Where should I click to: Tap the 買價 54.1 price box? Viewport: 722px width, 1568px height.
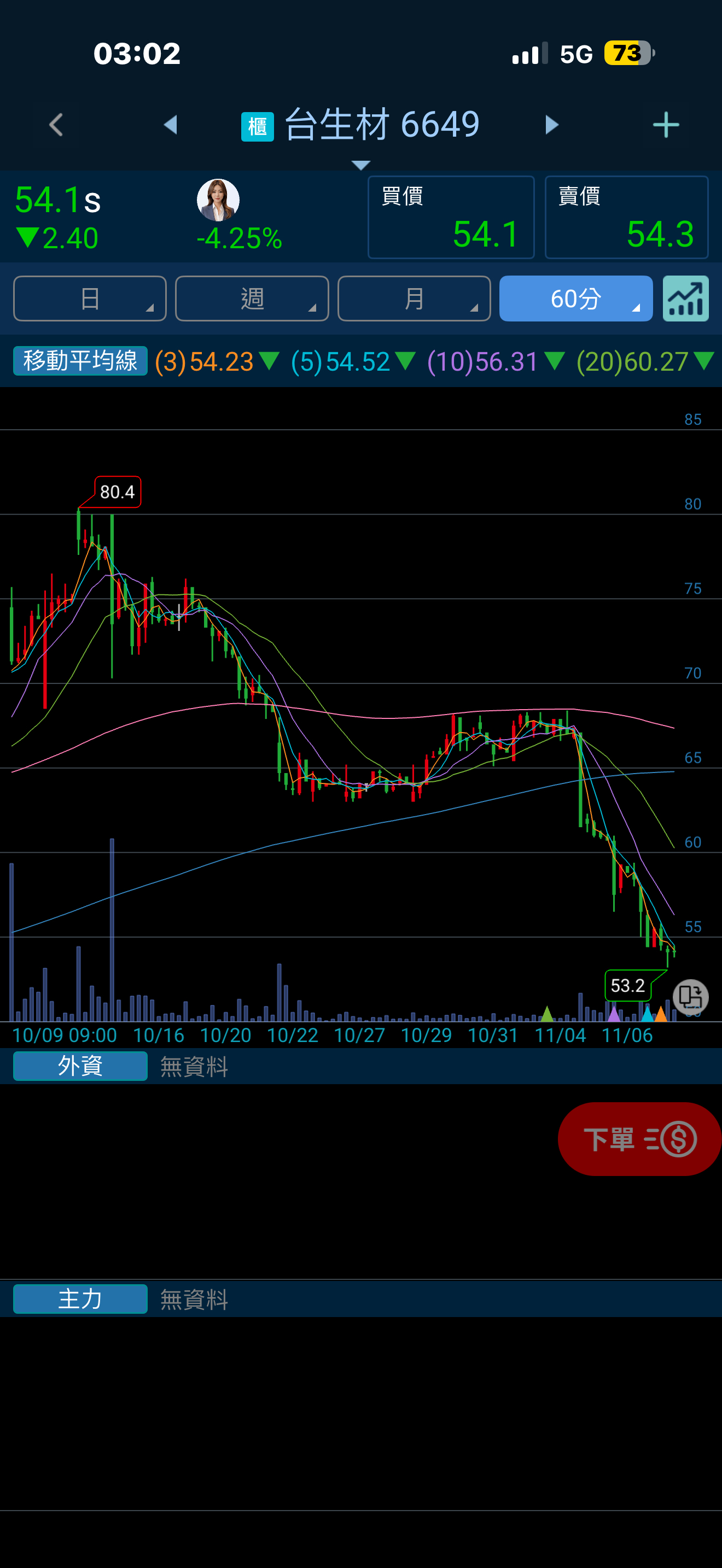tap(451, 217)
